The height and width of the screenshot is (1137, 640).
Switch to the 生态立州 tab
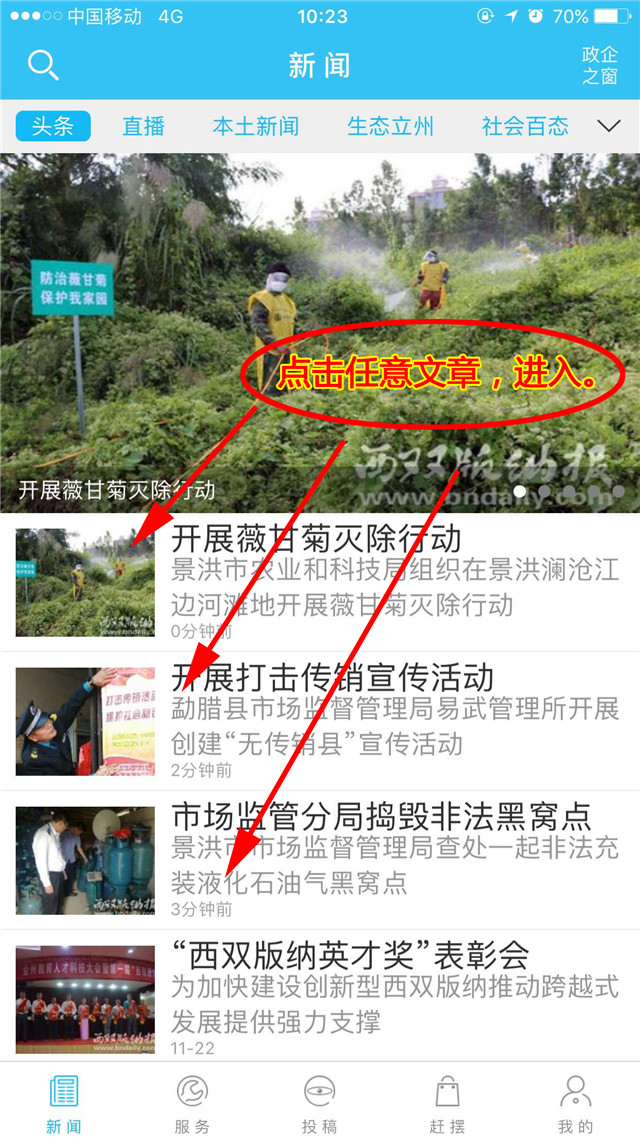click(390, 126)
